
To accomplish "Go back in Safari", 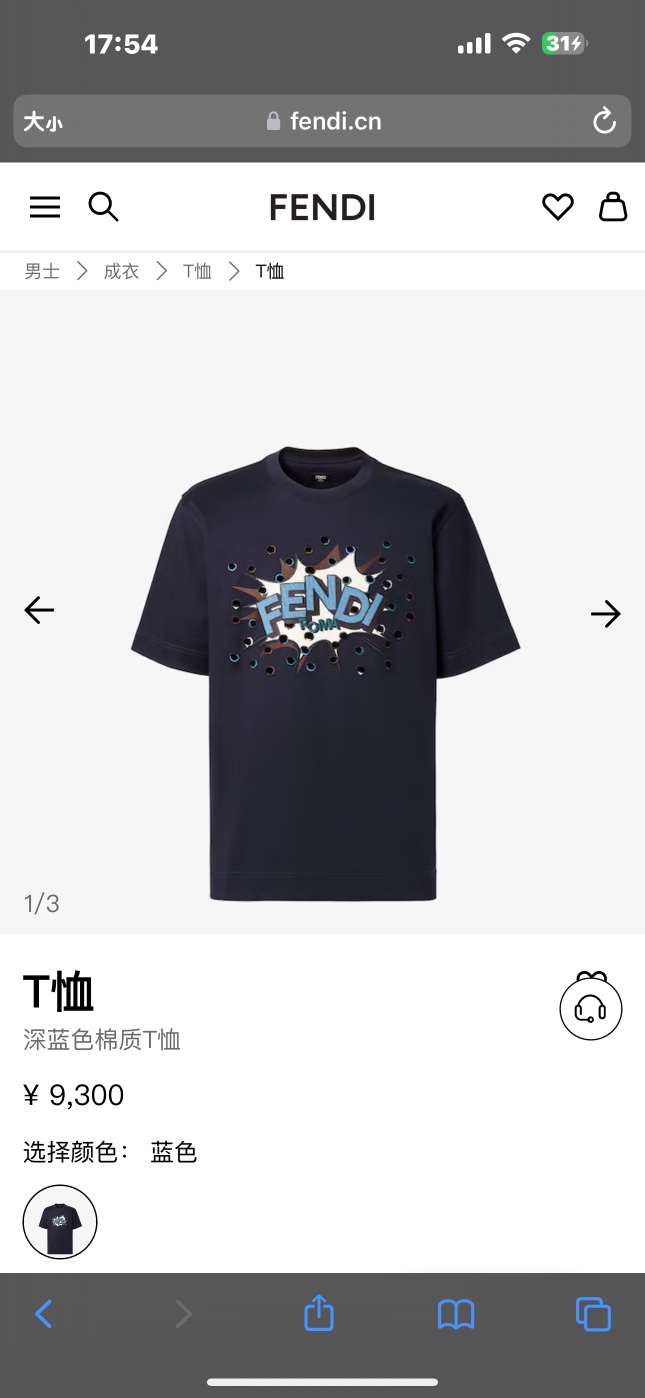I will tap(43, 1313).
